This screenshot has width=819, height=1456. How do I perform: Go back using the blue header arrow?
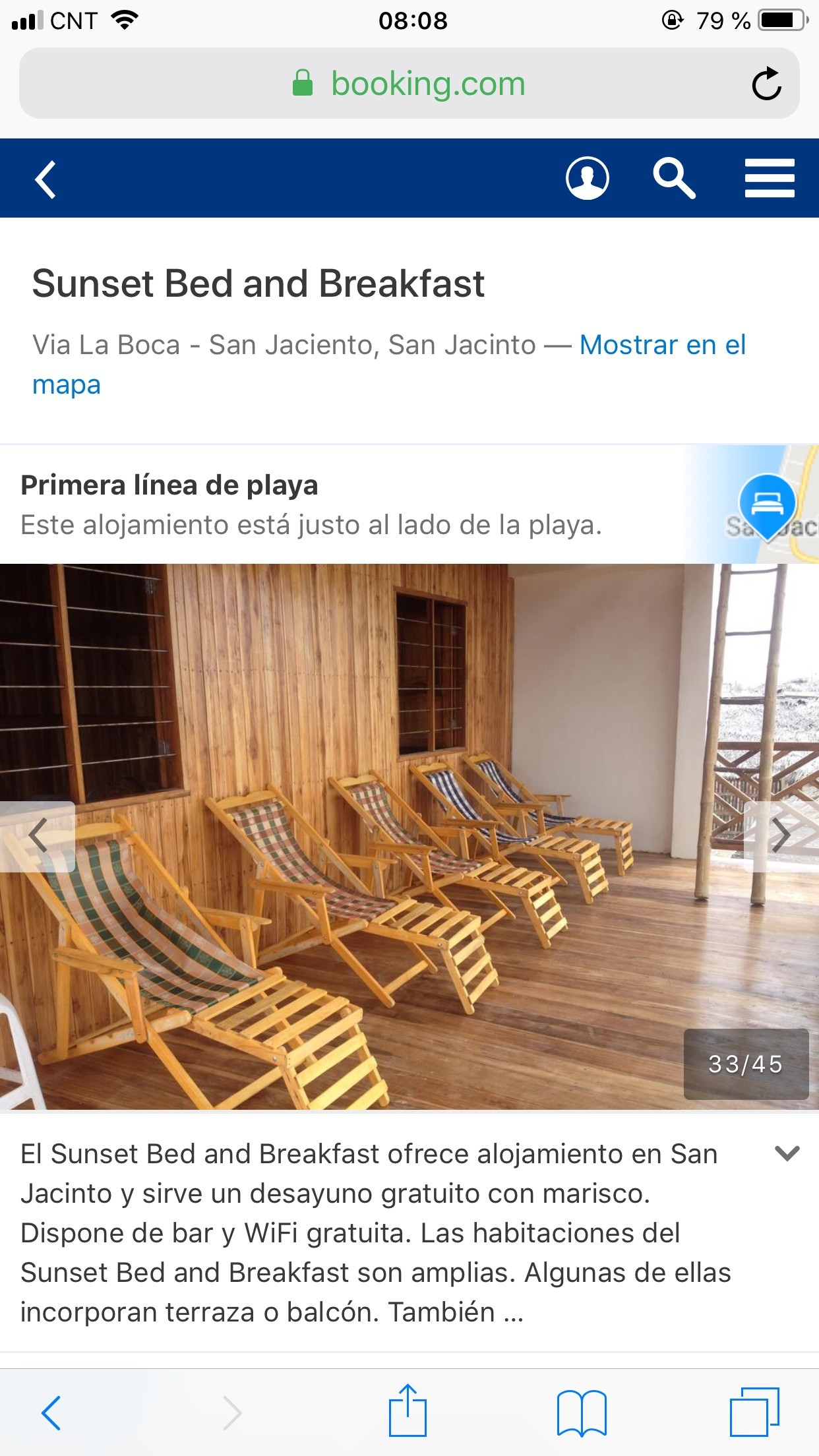tap(45, 179)
